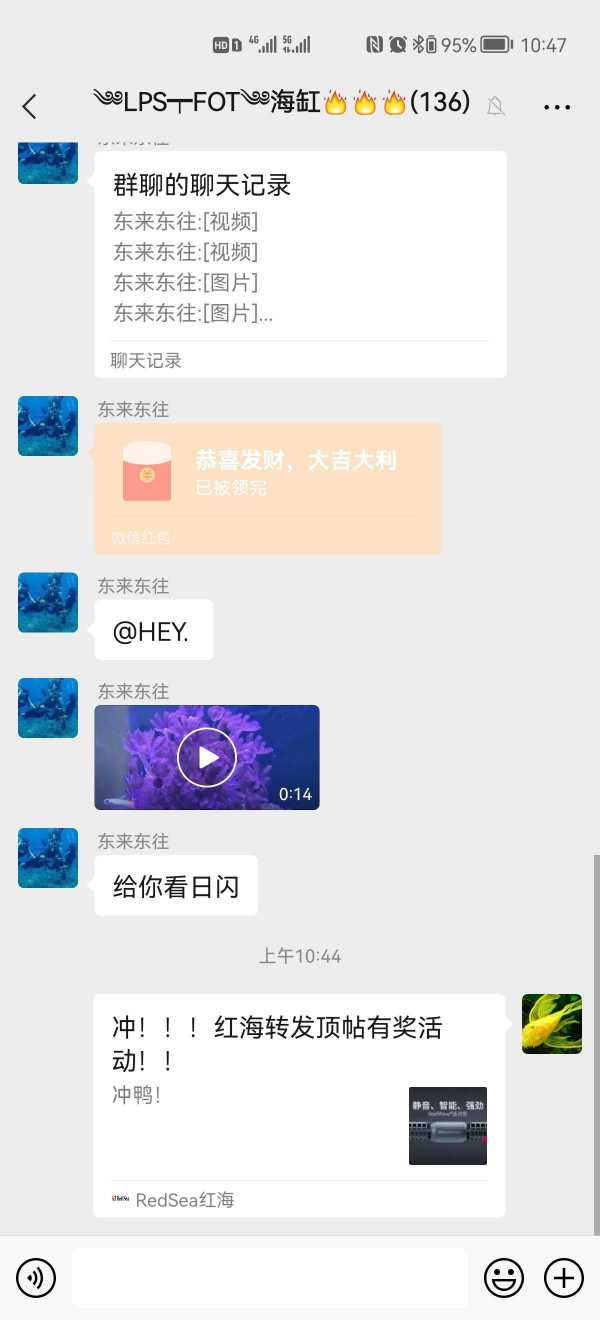The width and height of the screenshot is (600, 1320).
Task: Open the plus attachments menu
Action: (564, 1278)
